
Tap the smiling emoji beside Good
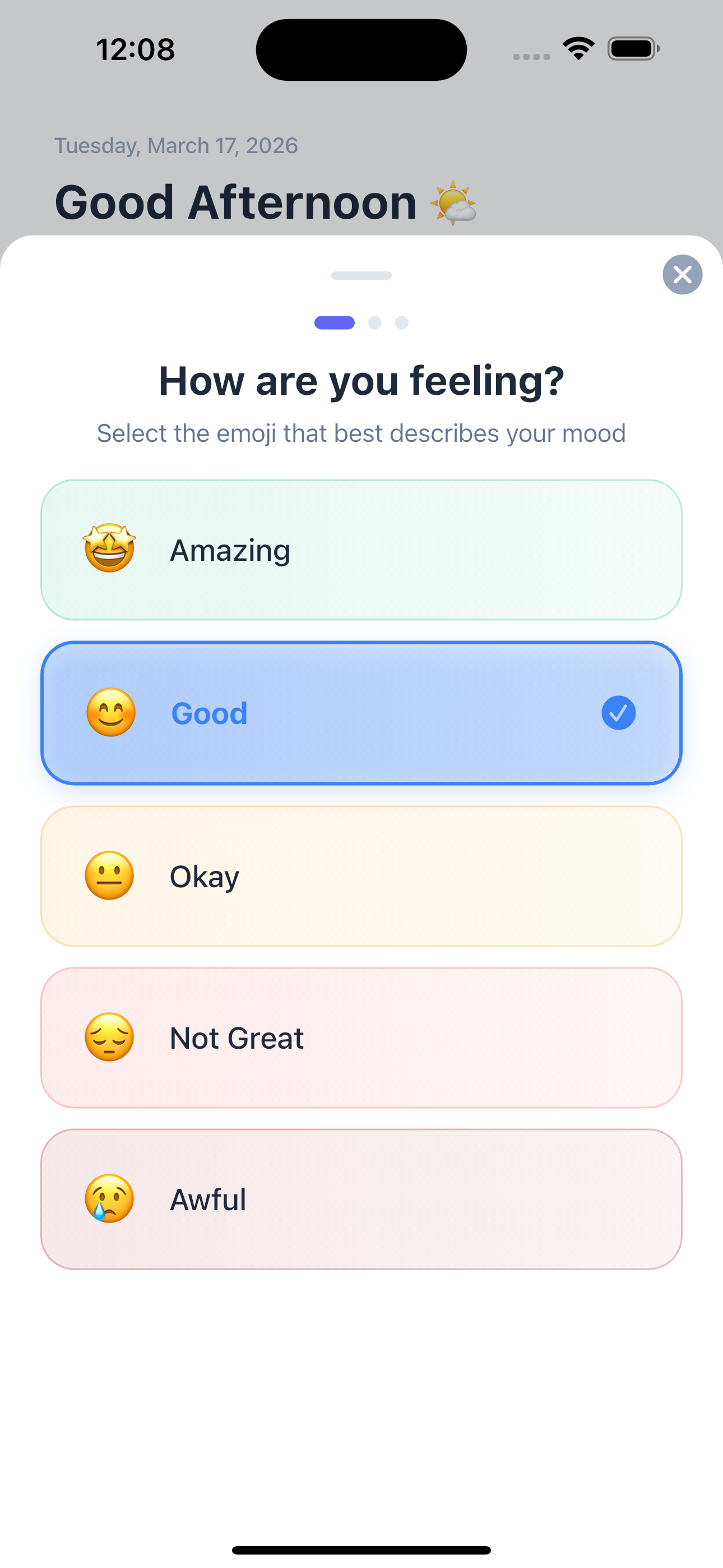coord(110,713)
